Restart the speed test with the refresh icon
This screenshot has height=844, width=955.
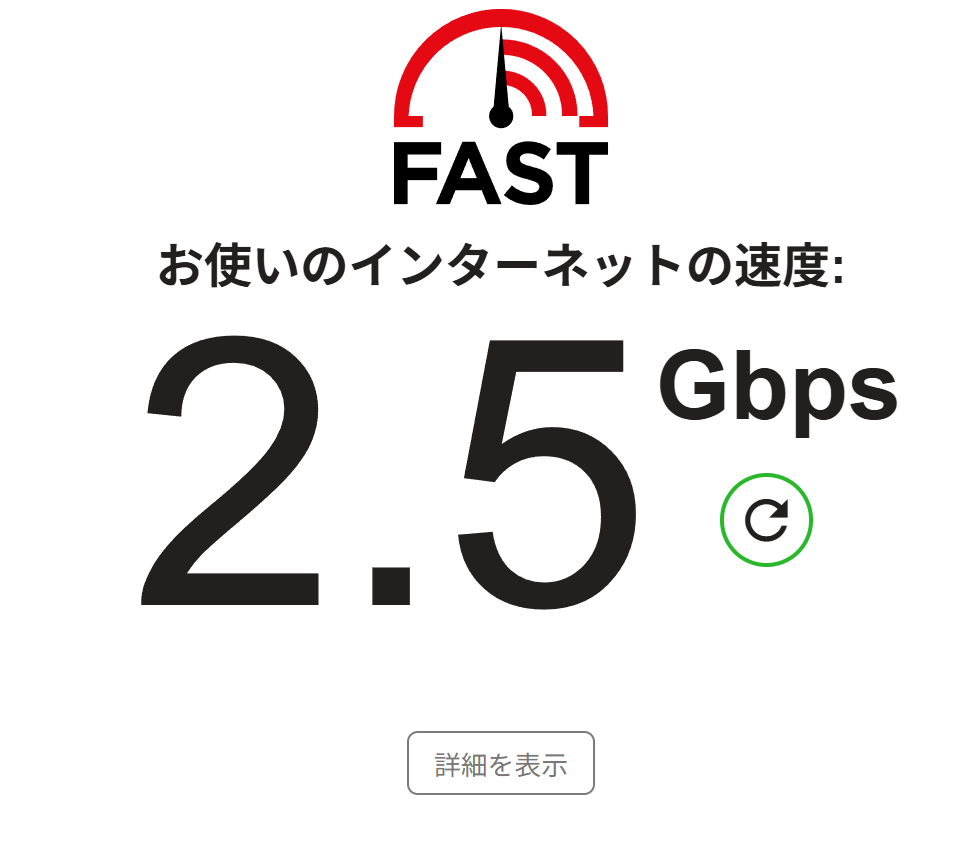(x=766, y=520)
